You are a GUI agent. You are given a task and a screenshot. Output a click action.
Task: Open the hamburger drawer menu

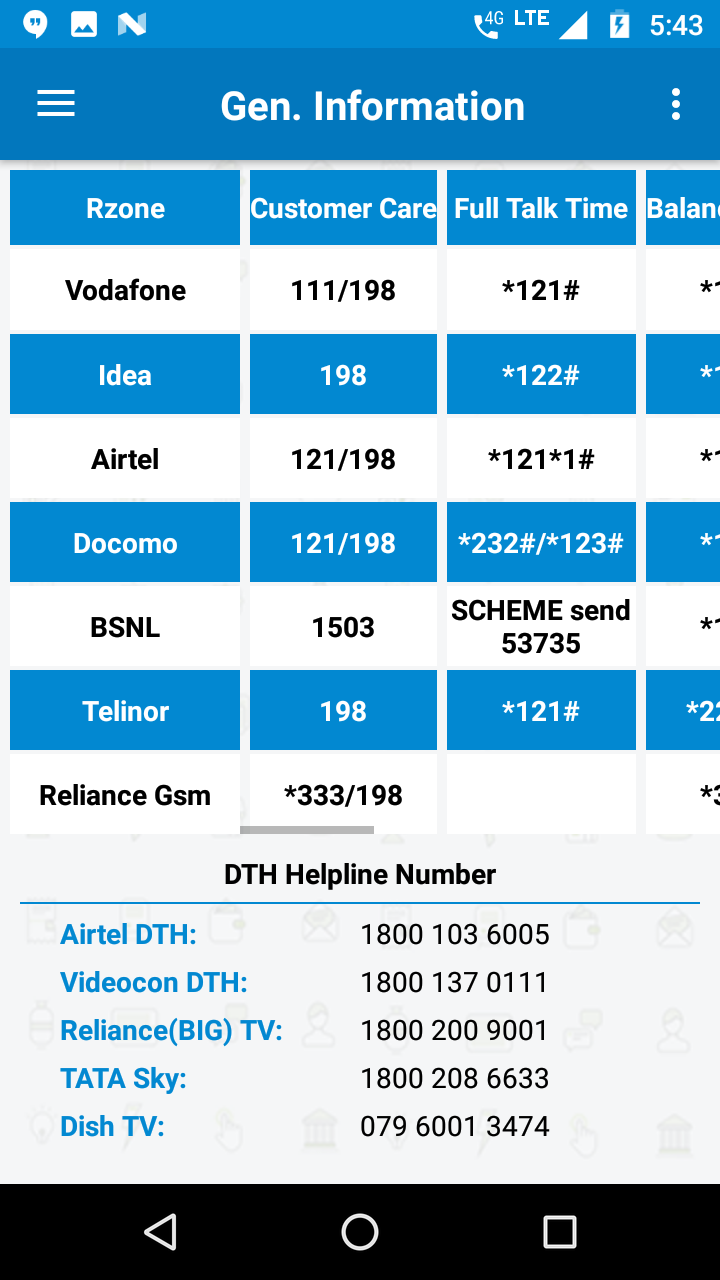point(56,104)
